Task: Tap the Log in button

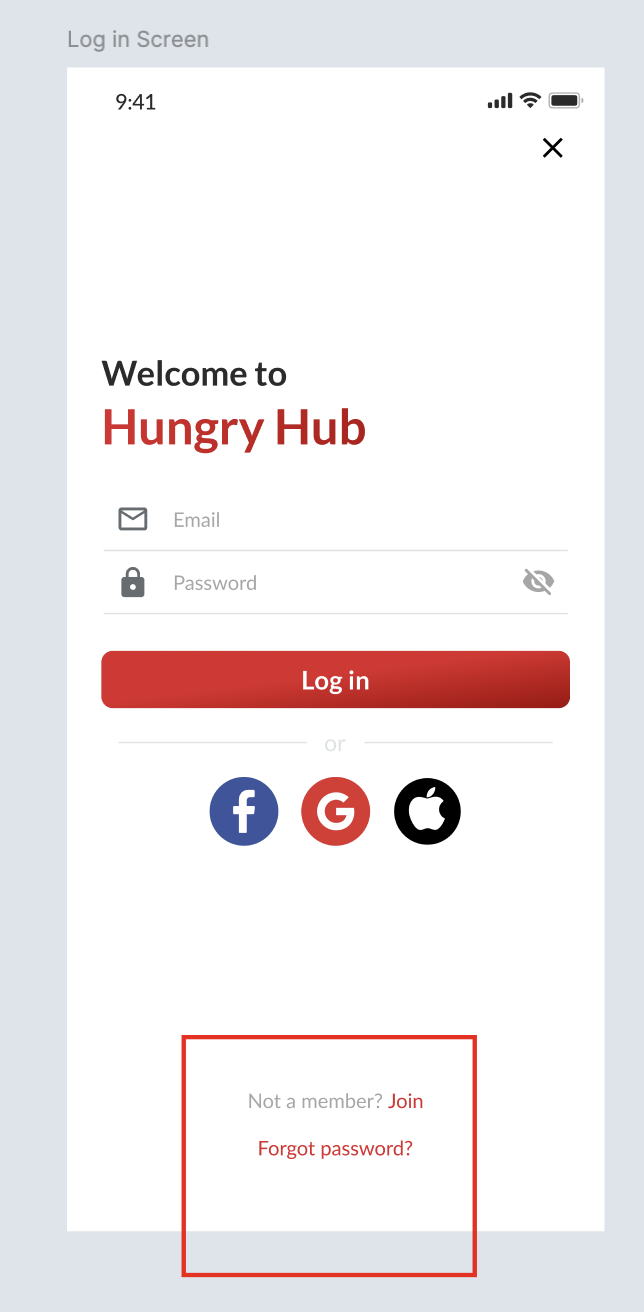Action: pos(335,680)
